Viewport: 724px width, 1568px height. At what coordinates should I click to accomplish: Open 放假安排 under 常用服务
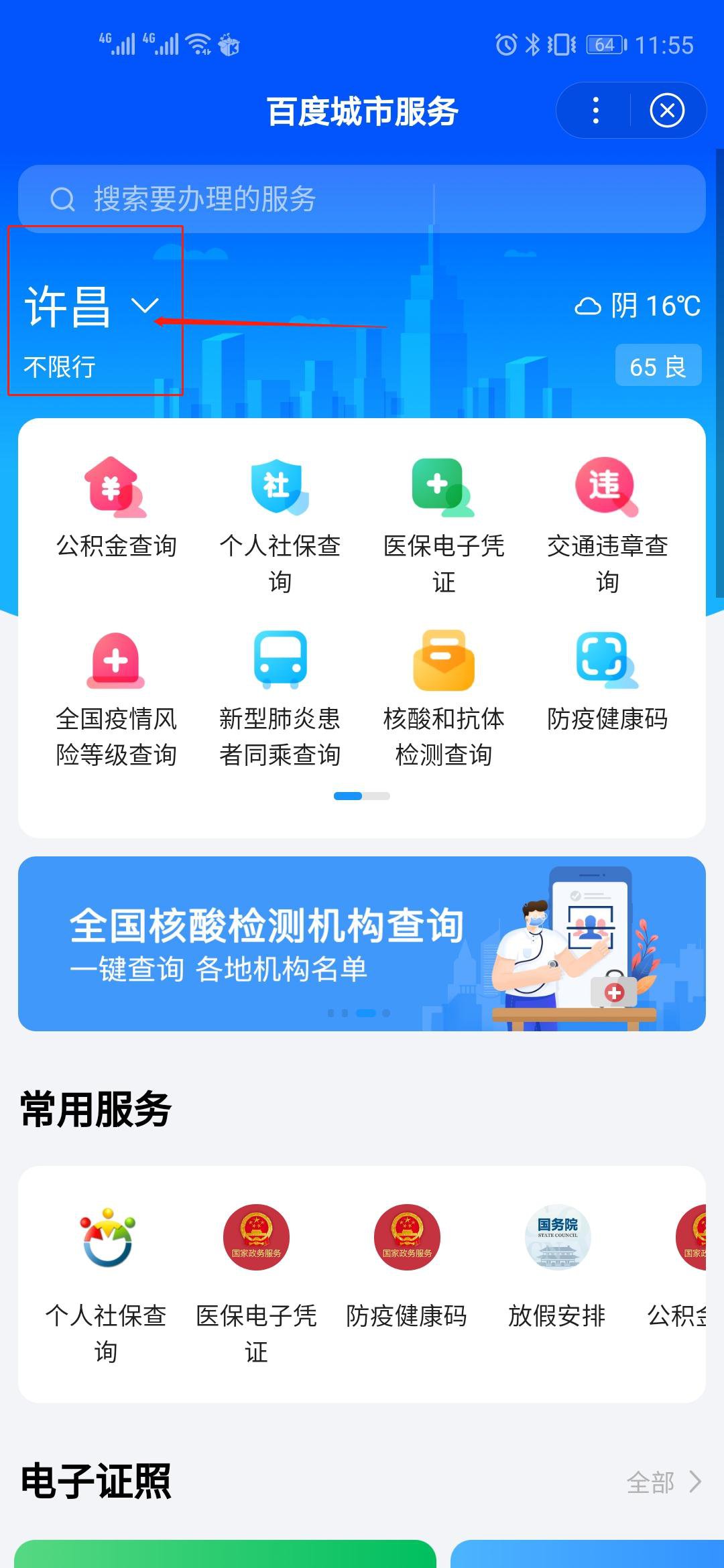557,1265
